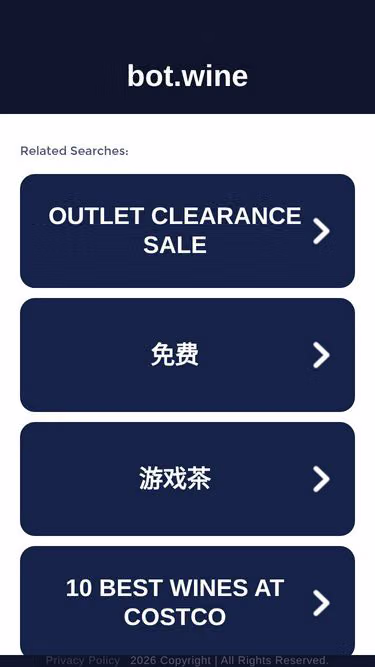Open the Privacy Policy link
The image size is (375, 667).
coord(82,661)
